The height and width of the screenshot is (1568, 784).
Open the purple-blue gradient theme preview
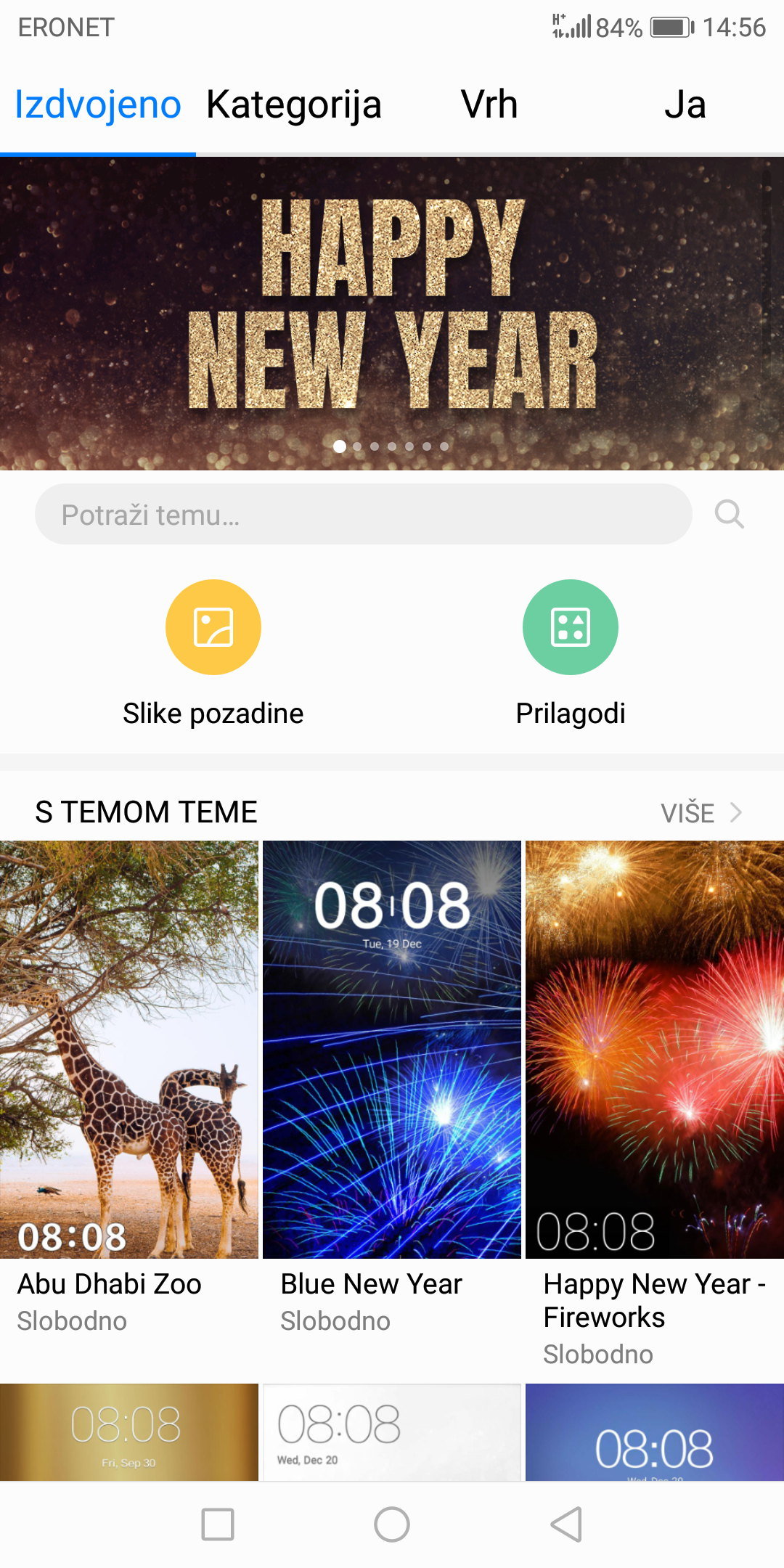655,1432
